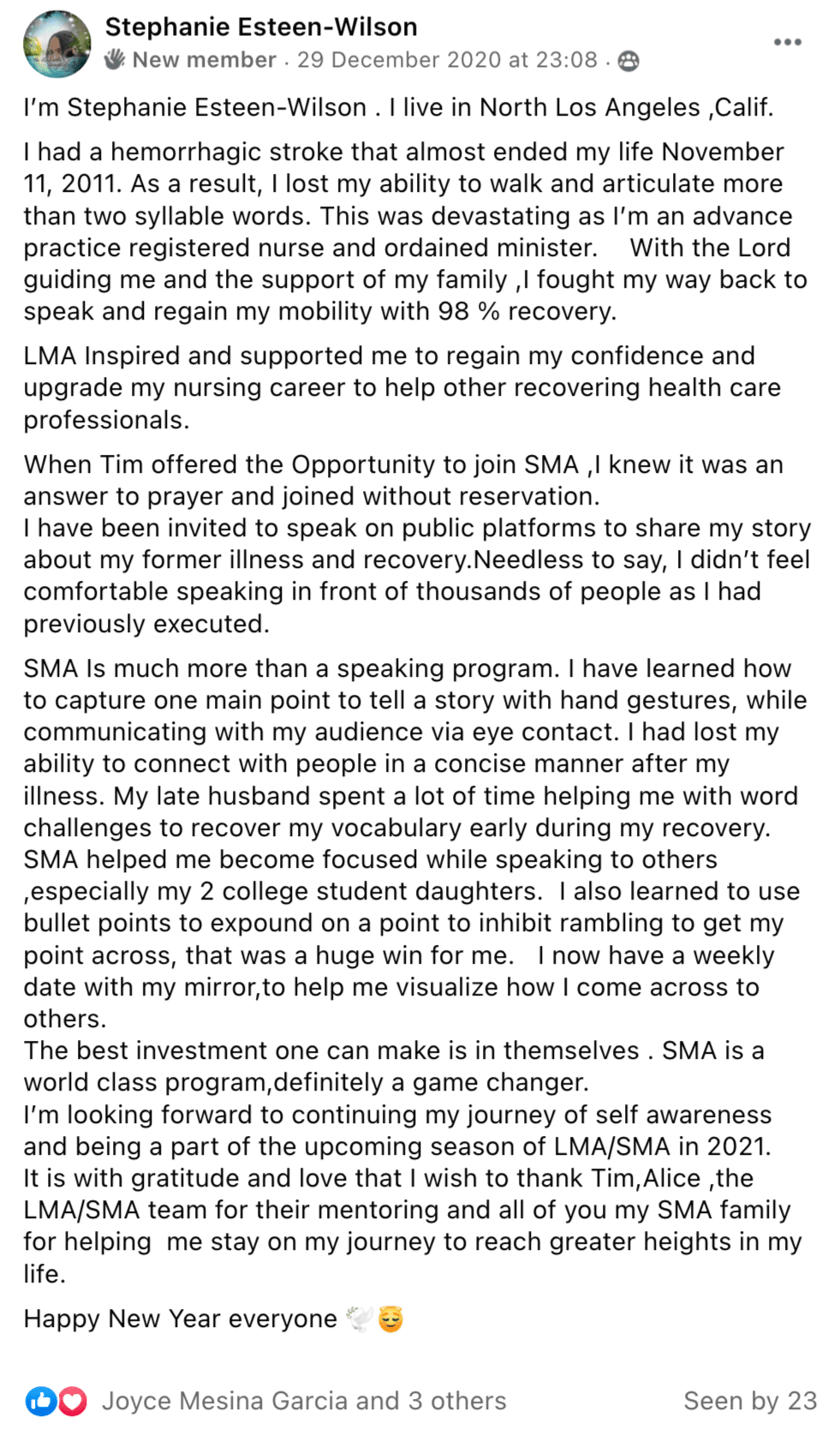View reactions from Joyce Mesina Garcia and others
840x1429 pixels.
pyautogui.click(x=304, y=1401)
